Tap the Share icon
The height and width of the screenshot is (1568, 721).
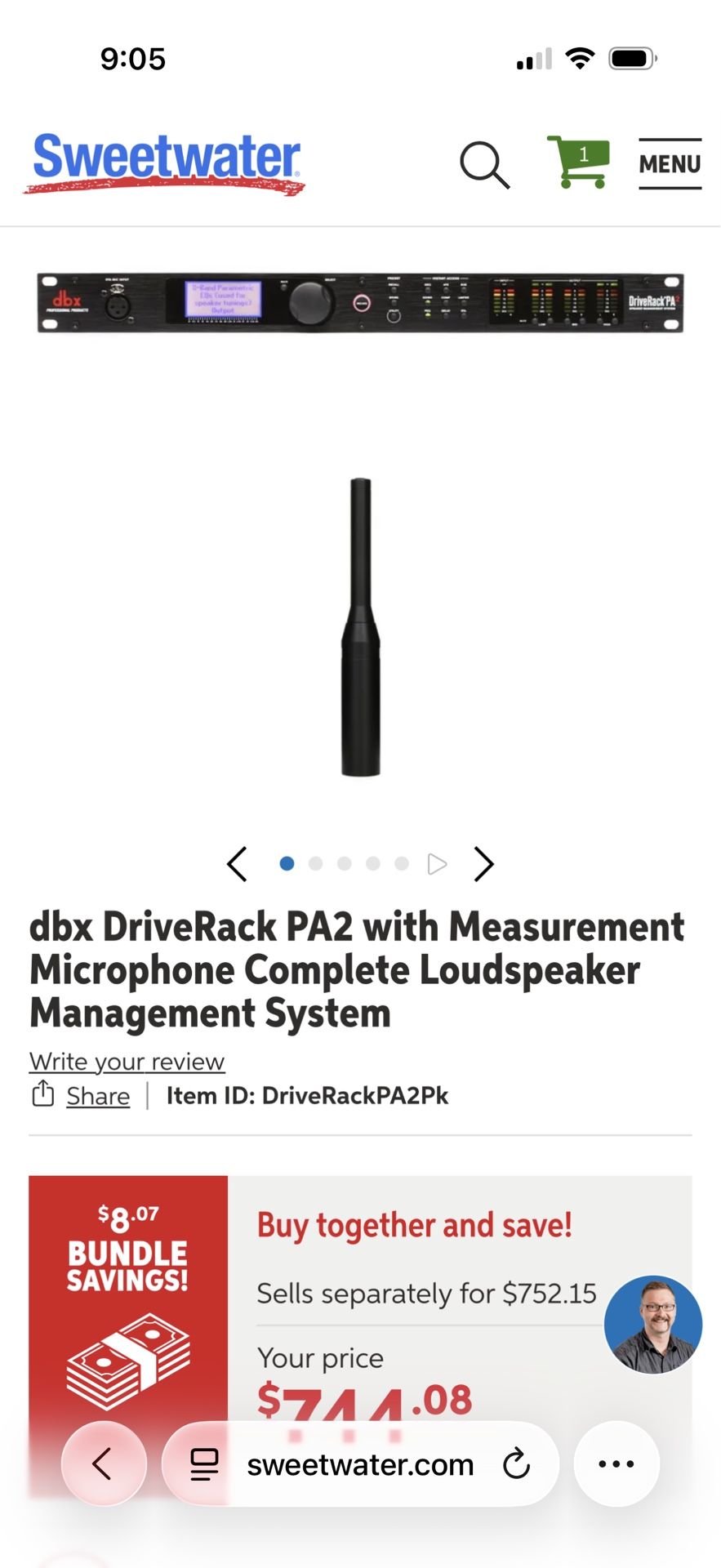[45, 1095]
